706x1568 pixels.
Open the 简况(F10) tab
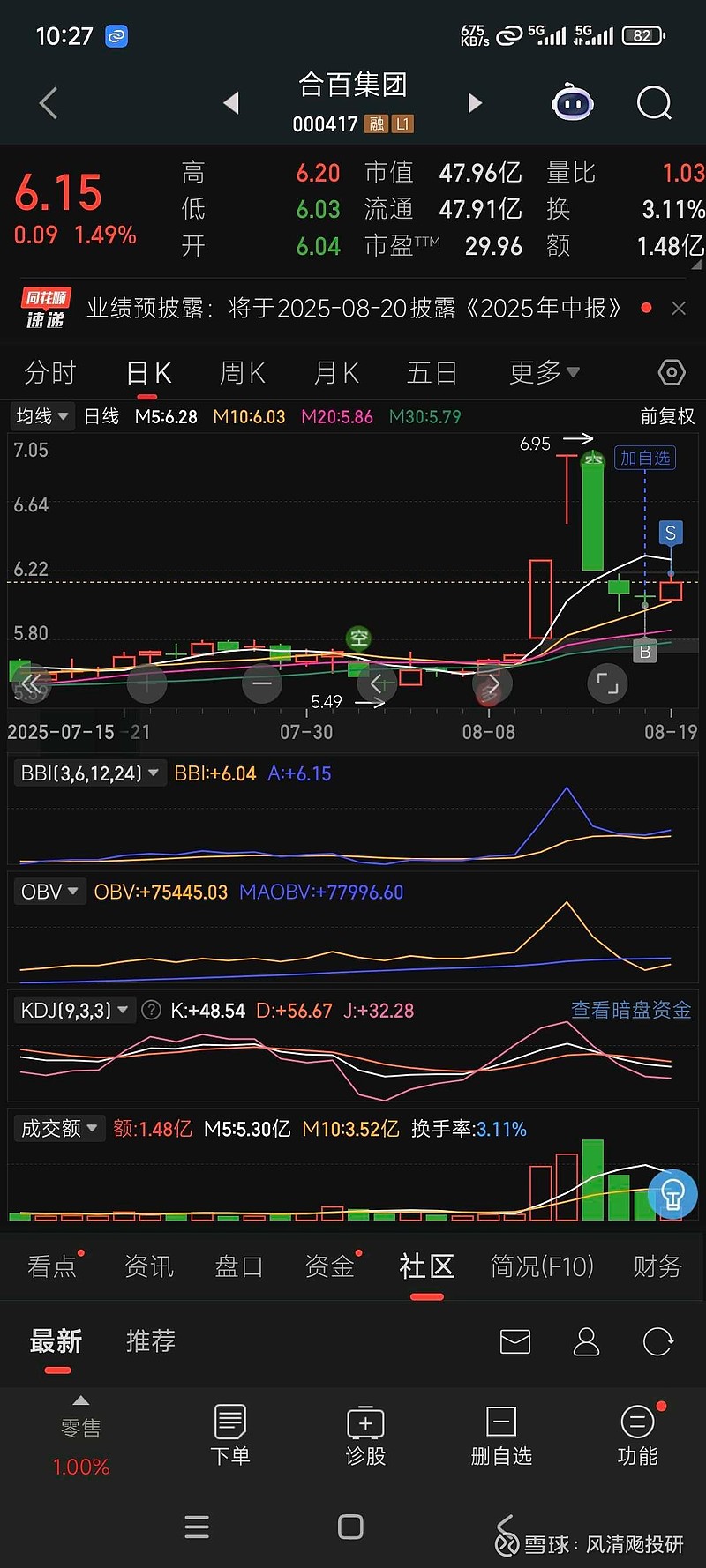click(x=542, y=1266)
